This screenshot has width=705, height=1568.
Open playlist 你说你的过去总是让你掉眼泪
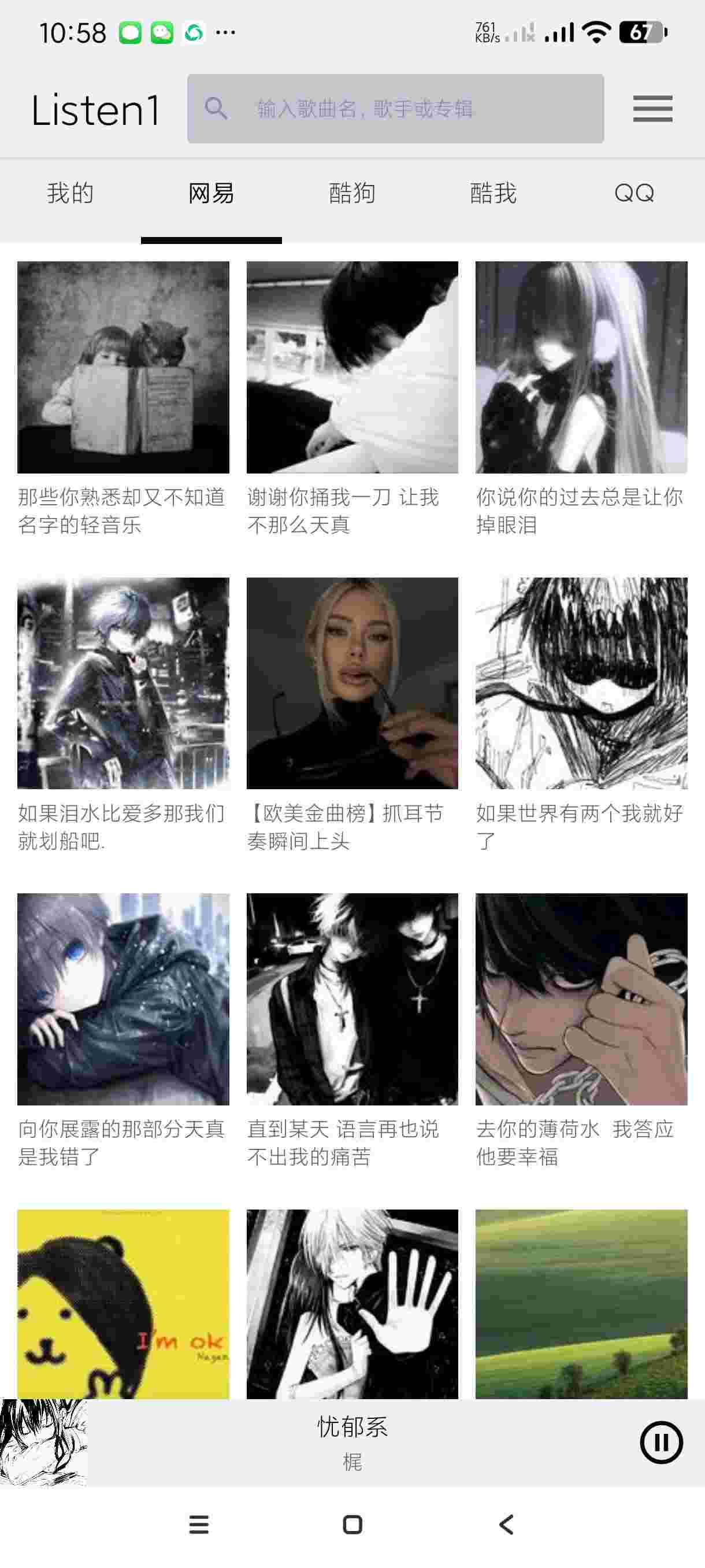point(581,367)
